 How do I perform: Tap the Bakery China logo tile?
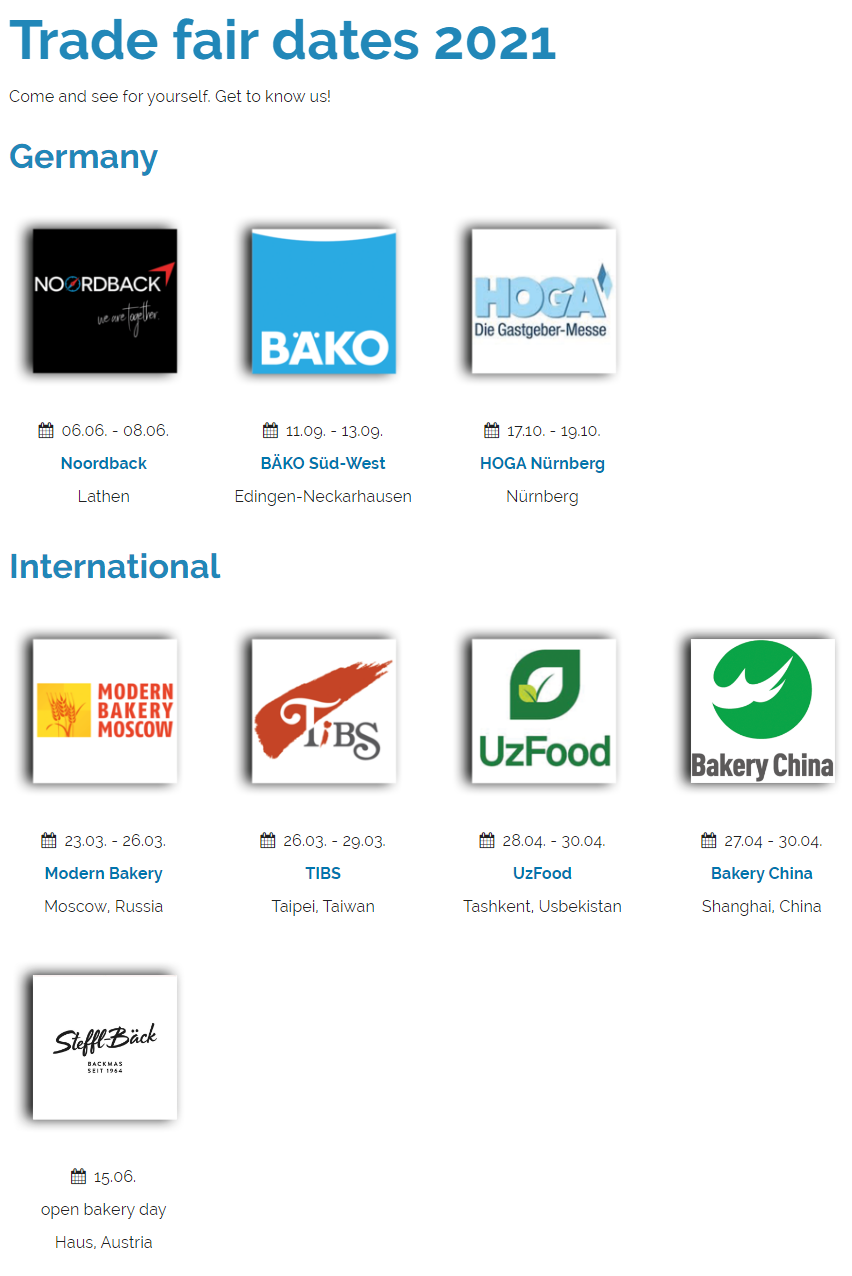point(762,711)
